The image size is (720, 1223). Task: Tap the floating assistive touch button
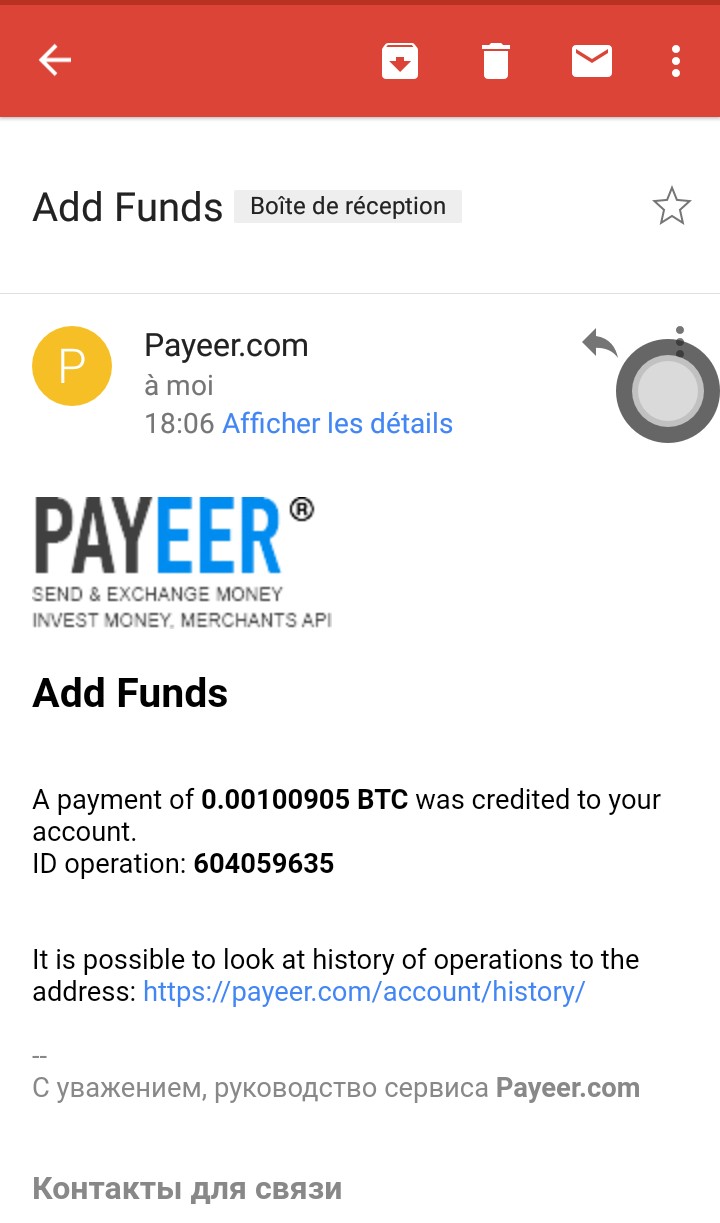point(667,390)
